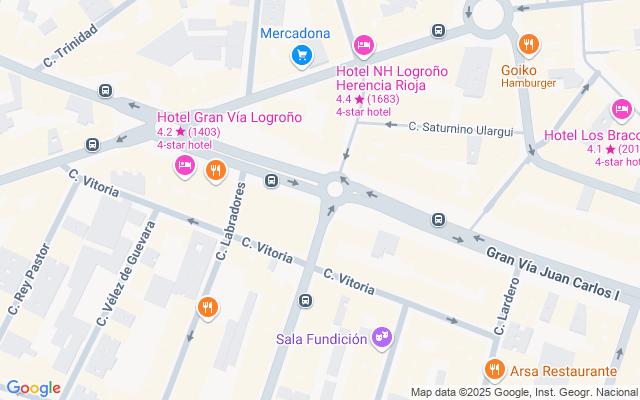The width and height of the screenshot is (640, 400).
Task: Select the Hotel Gran Vía Logroño marker
Action: pos(184,166)
